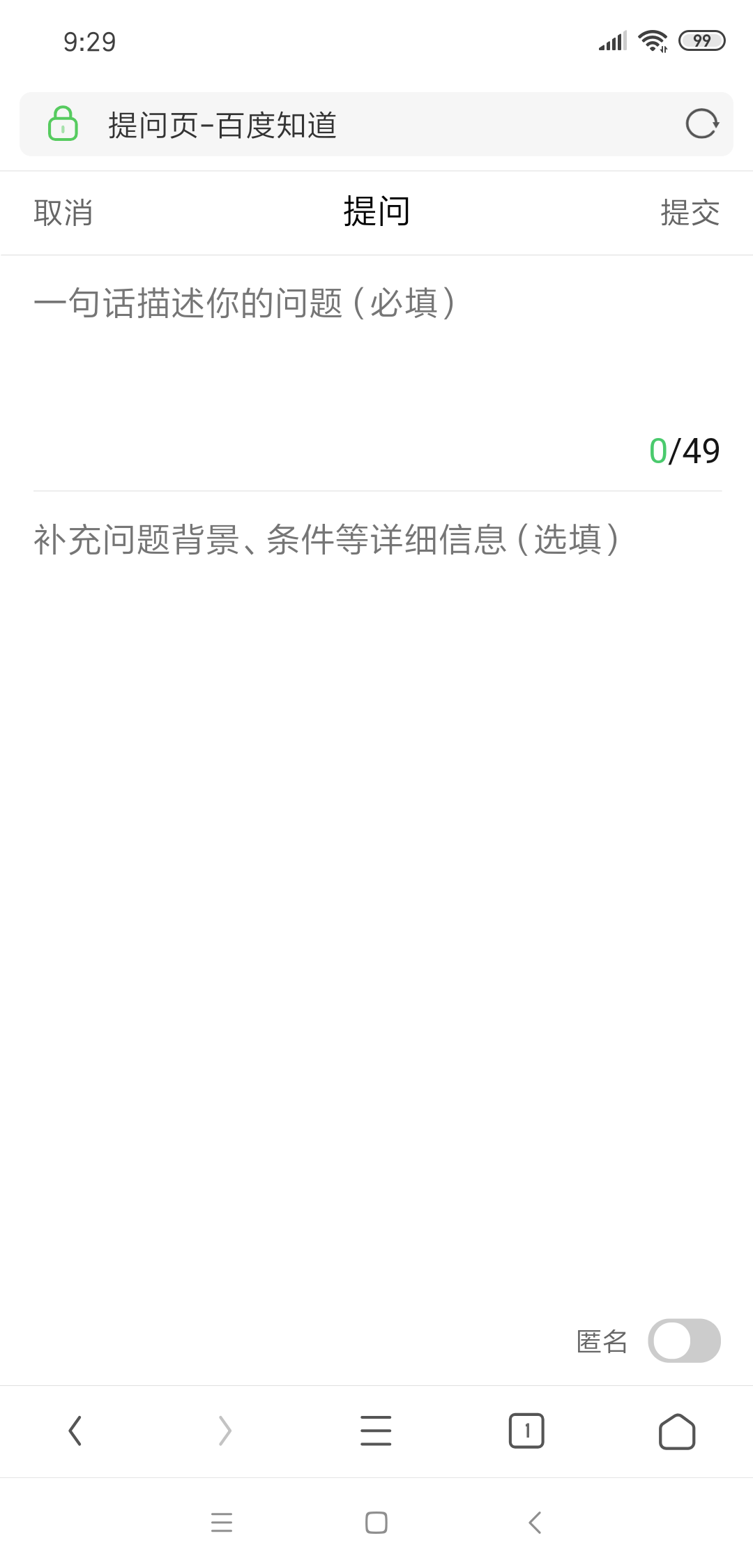Screen dimensions: 753x1568
Task: Tap the system back button
Action: pos(535,1522)
